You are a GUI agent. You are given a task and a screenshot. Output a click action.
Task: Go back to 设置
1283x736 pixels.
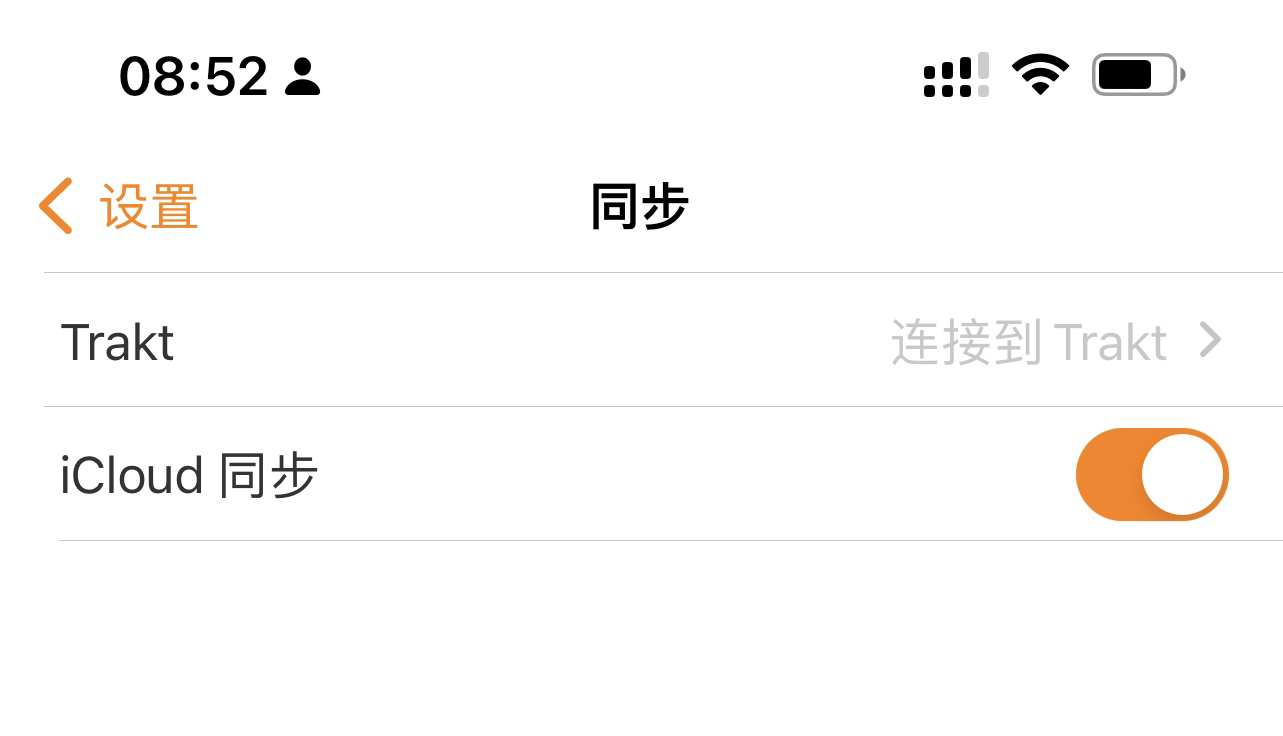pos(120,207)
